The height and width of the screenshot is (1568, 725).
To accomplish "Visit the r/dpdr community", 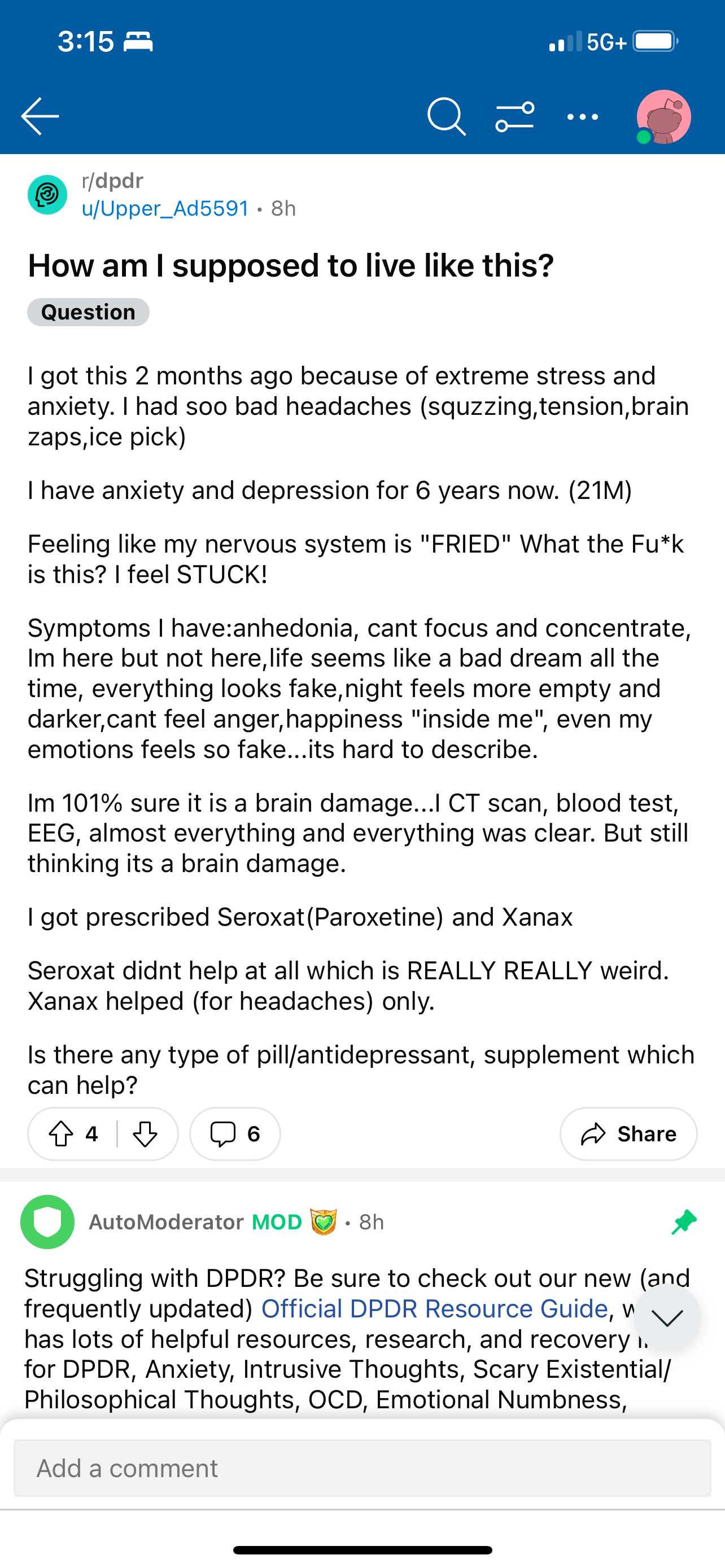I will (x=112, y=181).
